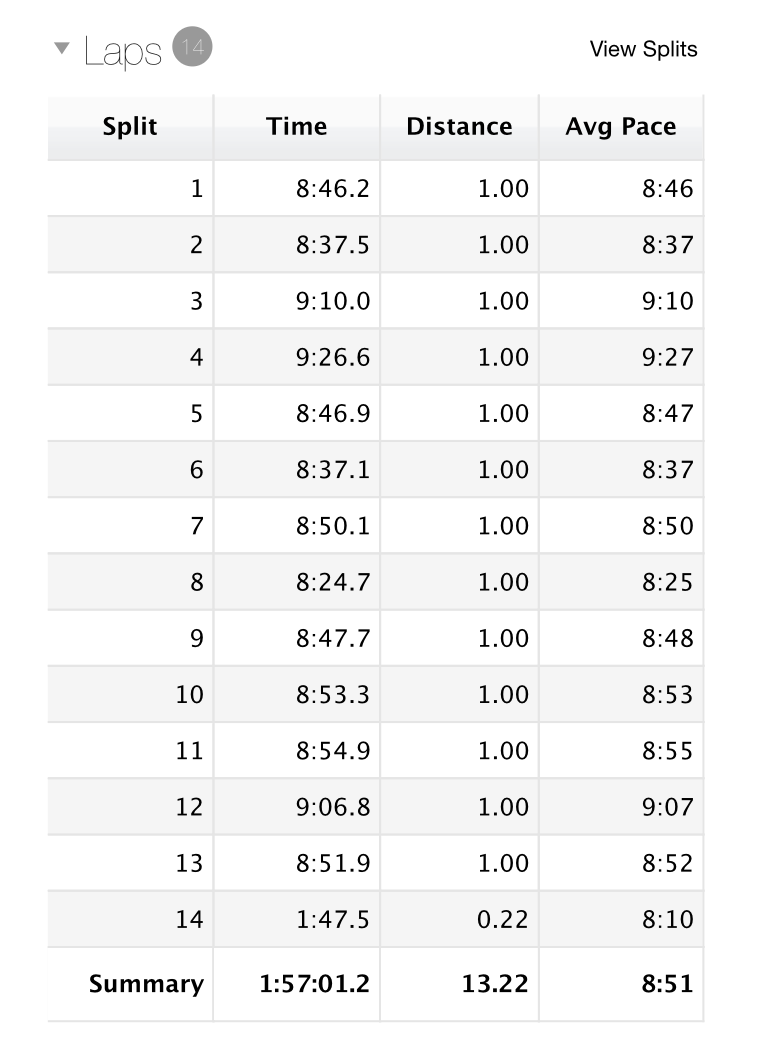Viewport: 778px width, 1058px height.
Task: Open the View Splits link
Action: pos(643,49)
